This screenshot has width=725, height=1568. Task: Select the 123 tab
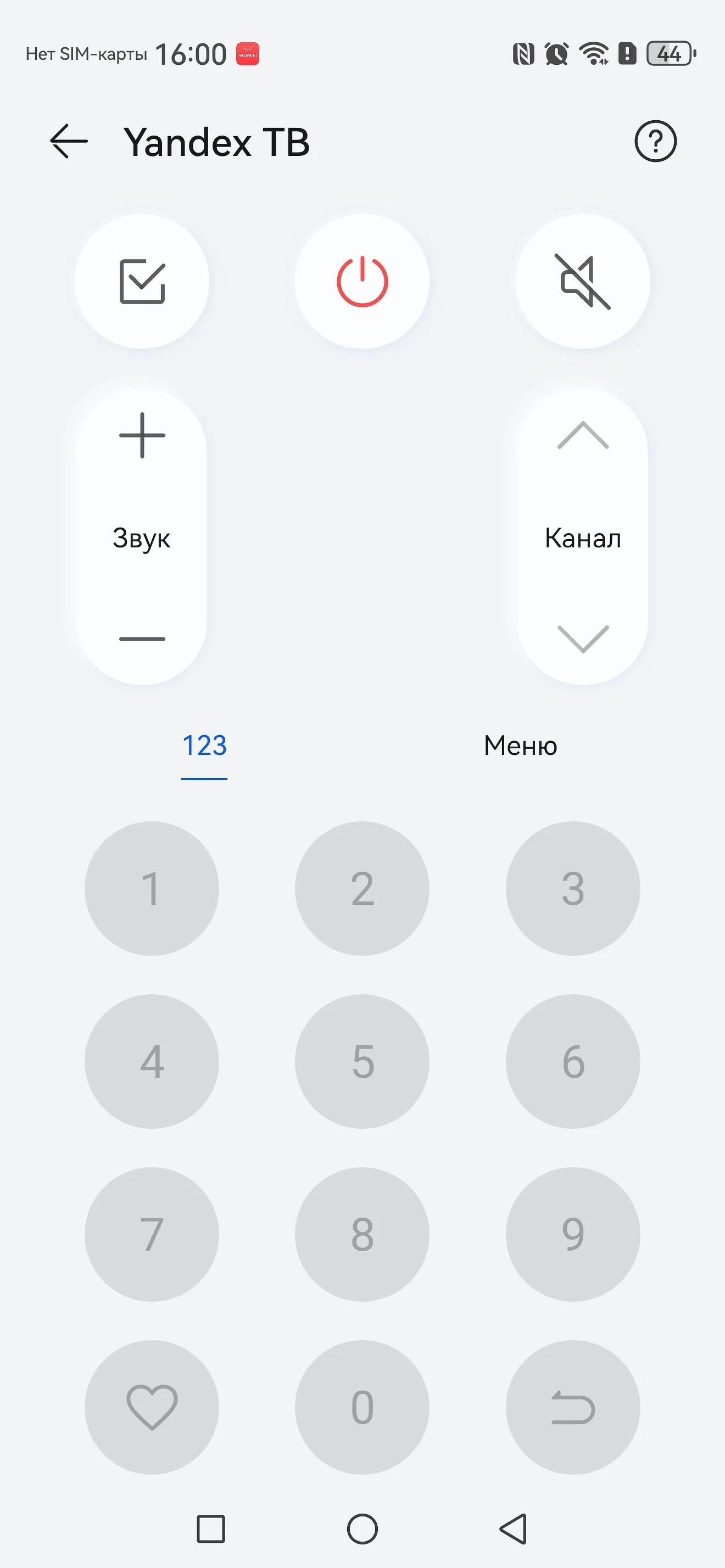click(x=204, y=746)
